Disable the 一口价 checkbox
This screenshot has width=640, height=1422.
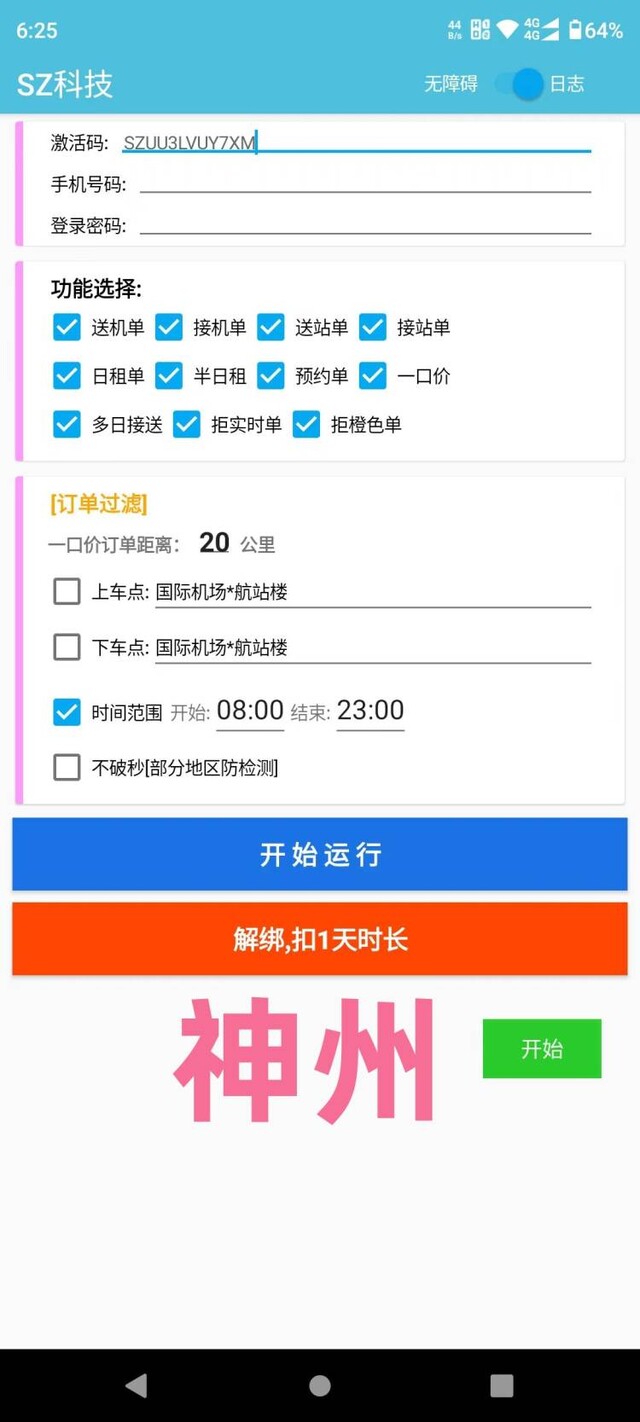pos(373,376)
